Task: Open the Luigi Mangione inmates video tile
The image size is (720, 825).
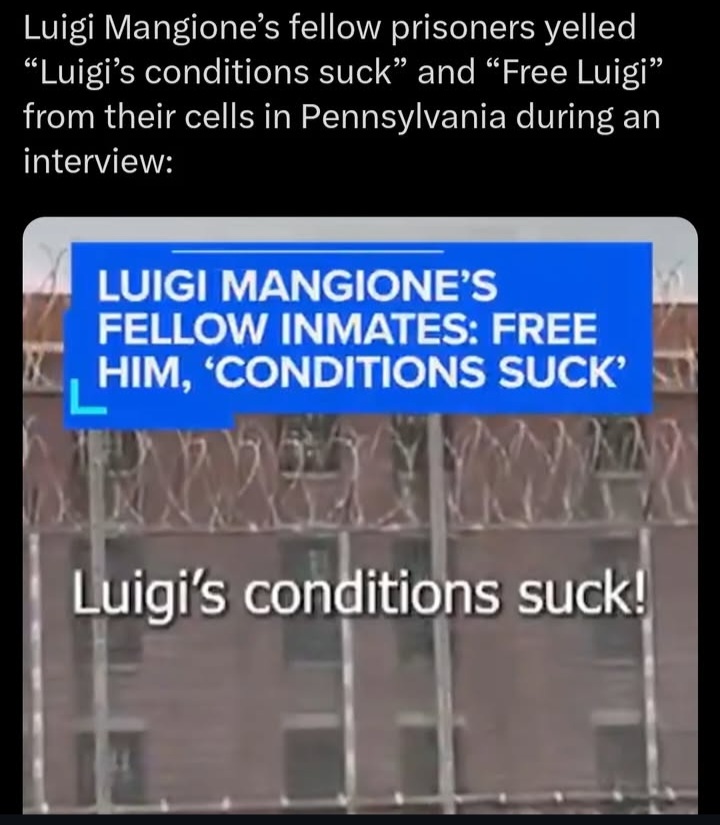Action: (360, 515)
